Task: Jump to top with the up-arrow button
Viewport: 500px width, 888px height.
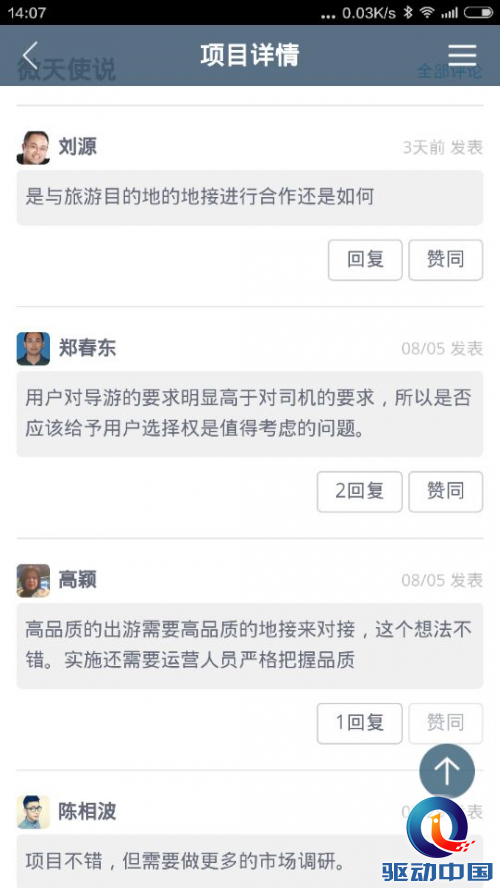Action: click(x=447, y=771)
